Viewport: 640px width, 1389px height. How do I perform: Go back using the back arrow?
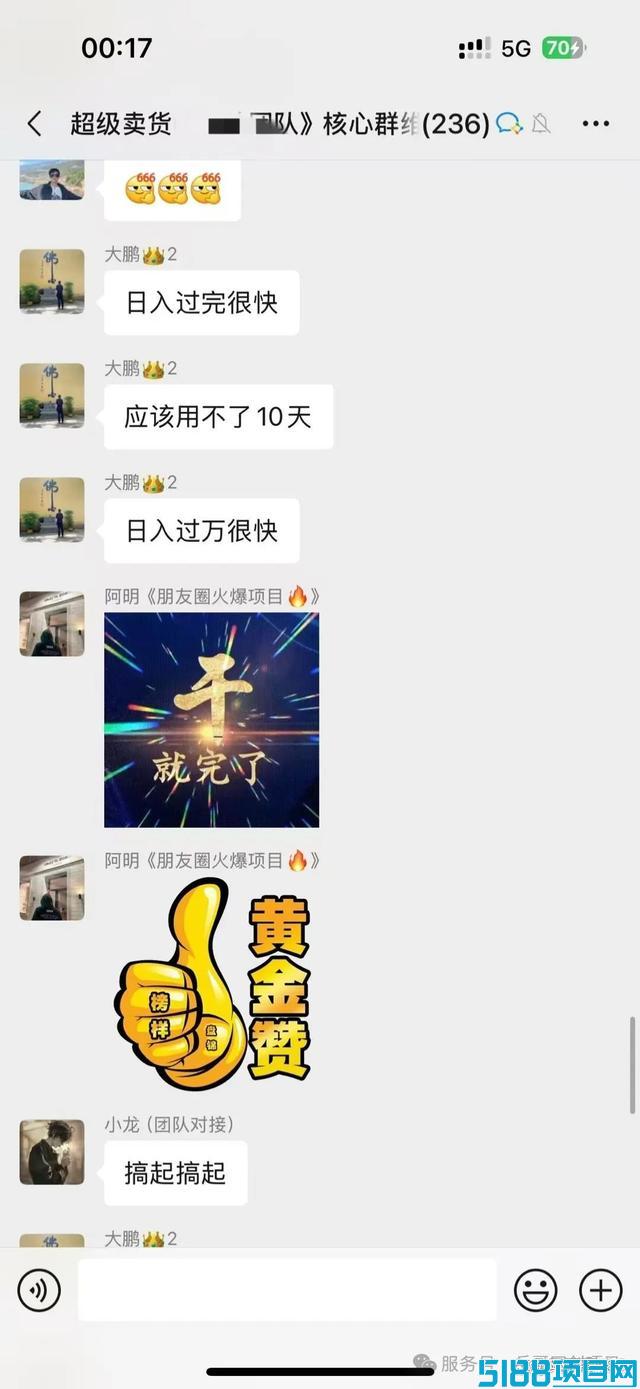coord(34,124)
